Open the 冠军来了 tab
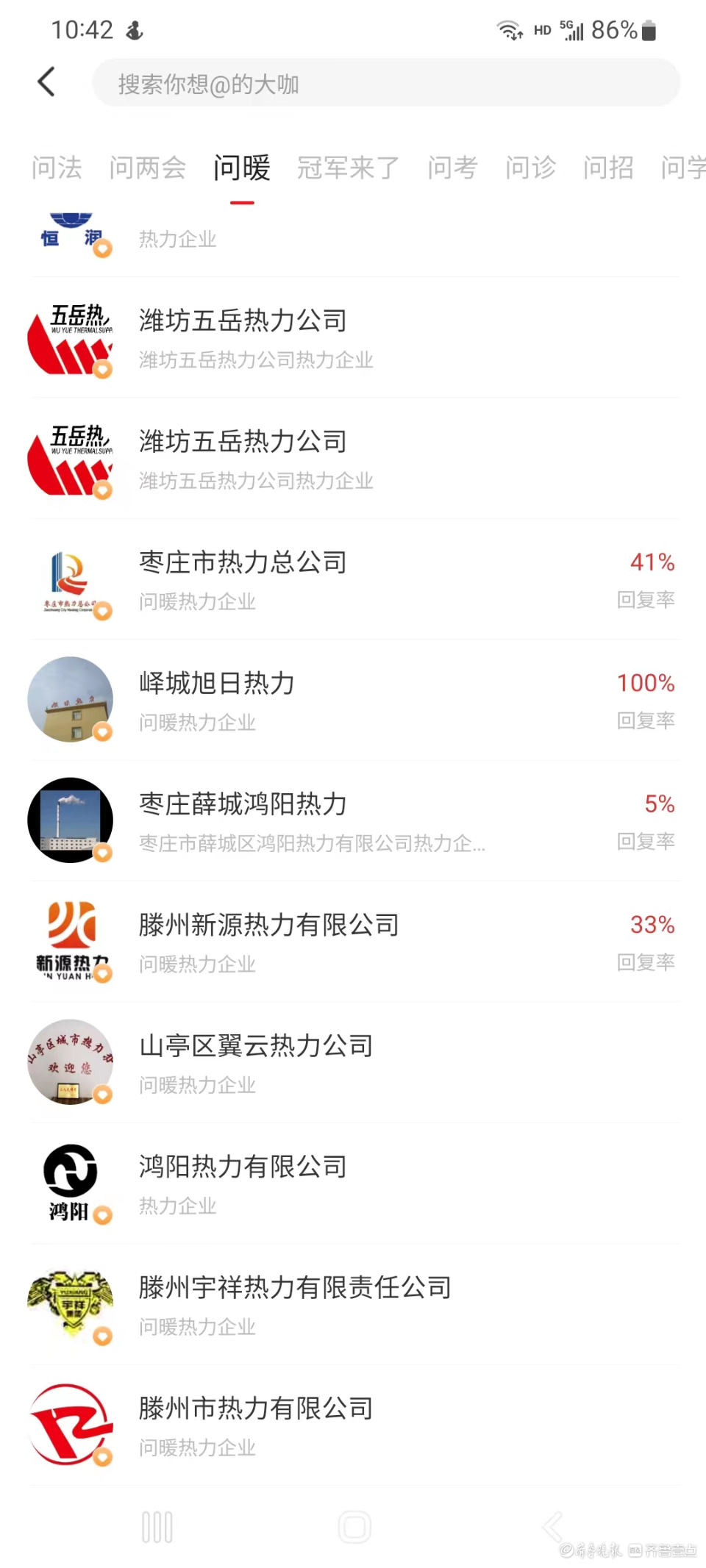Screen dimensions: 706x1568 (x=348, y=168)
